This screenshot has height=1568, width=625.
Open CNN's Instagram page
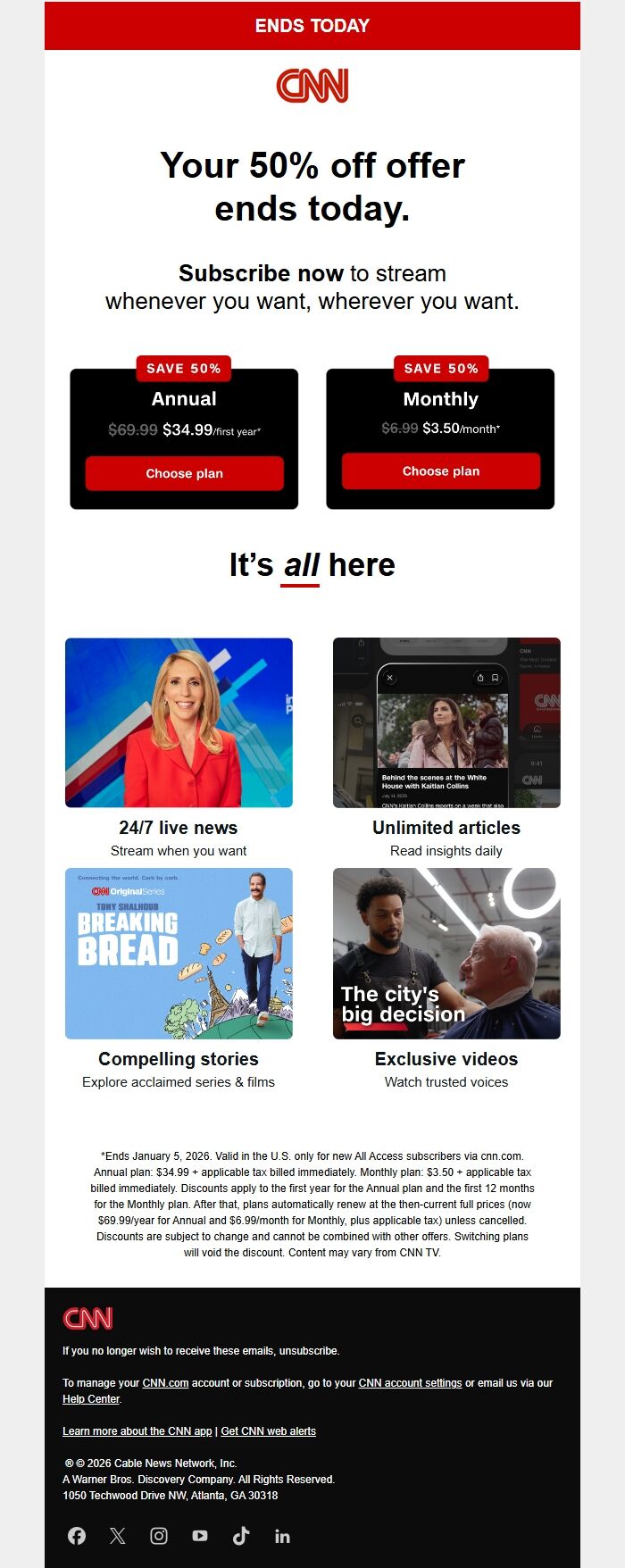[159, 1536]
